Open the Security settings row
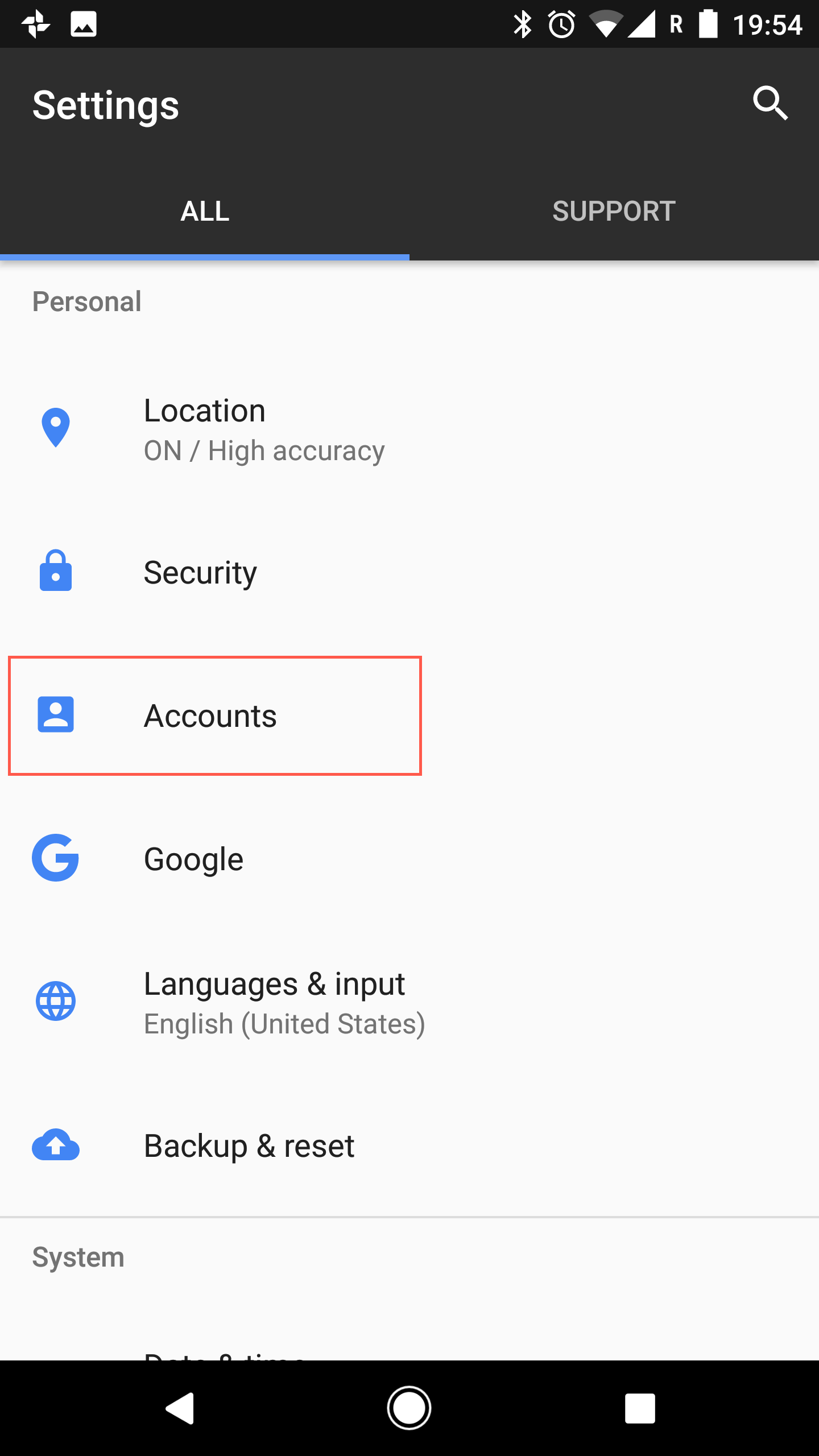The image size is (819, 1456). click(x=409, y=572)
